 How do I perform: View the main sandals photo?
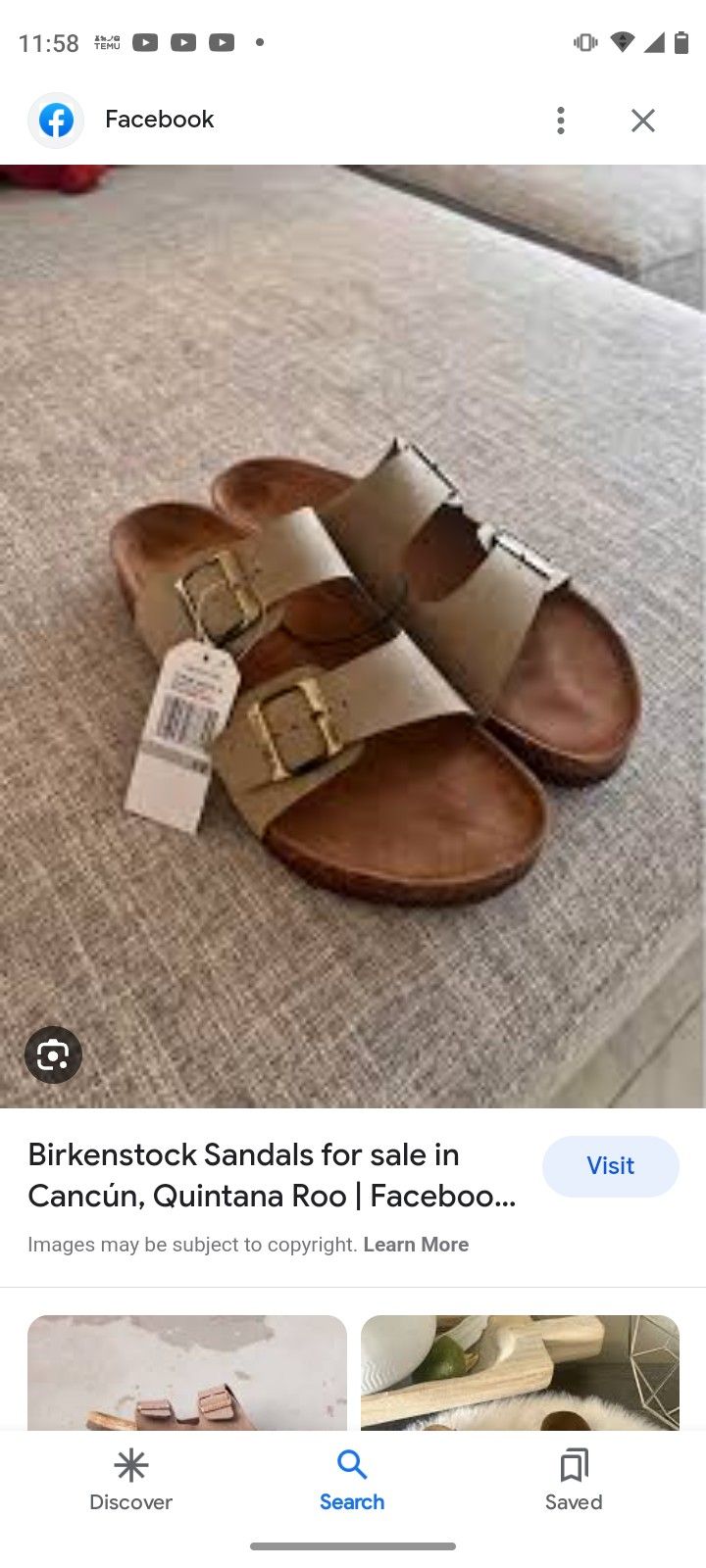pyautogui.click(x=353, y=636)
